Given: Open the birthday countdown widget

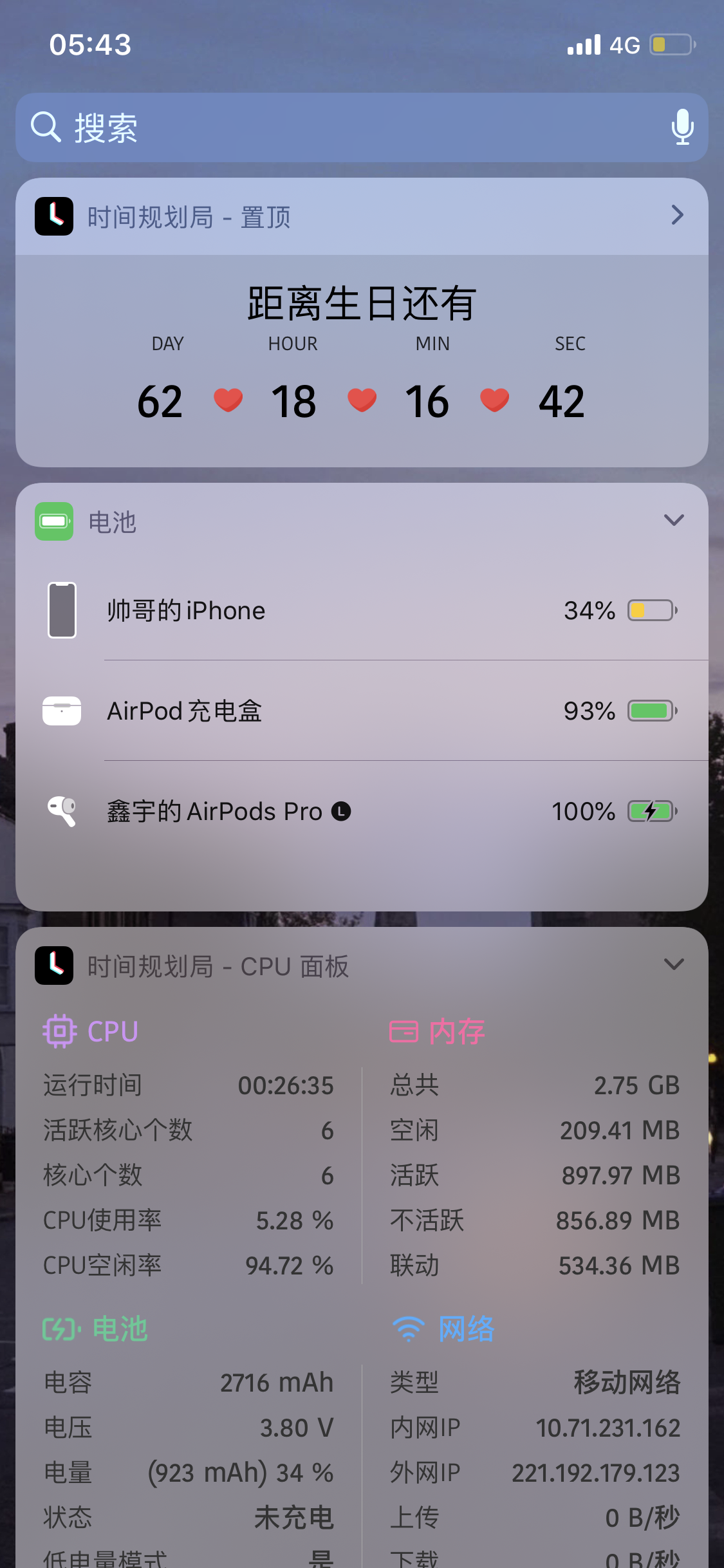Looking at the screenshot, I should point(362,360).
